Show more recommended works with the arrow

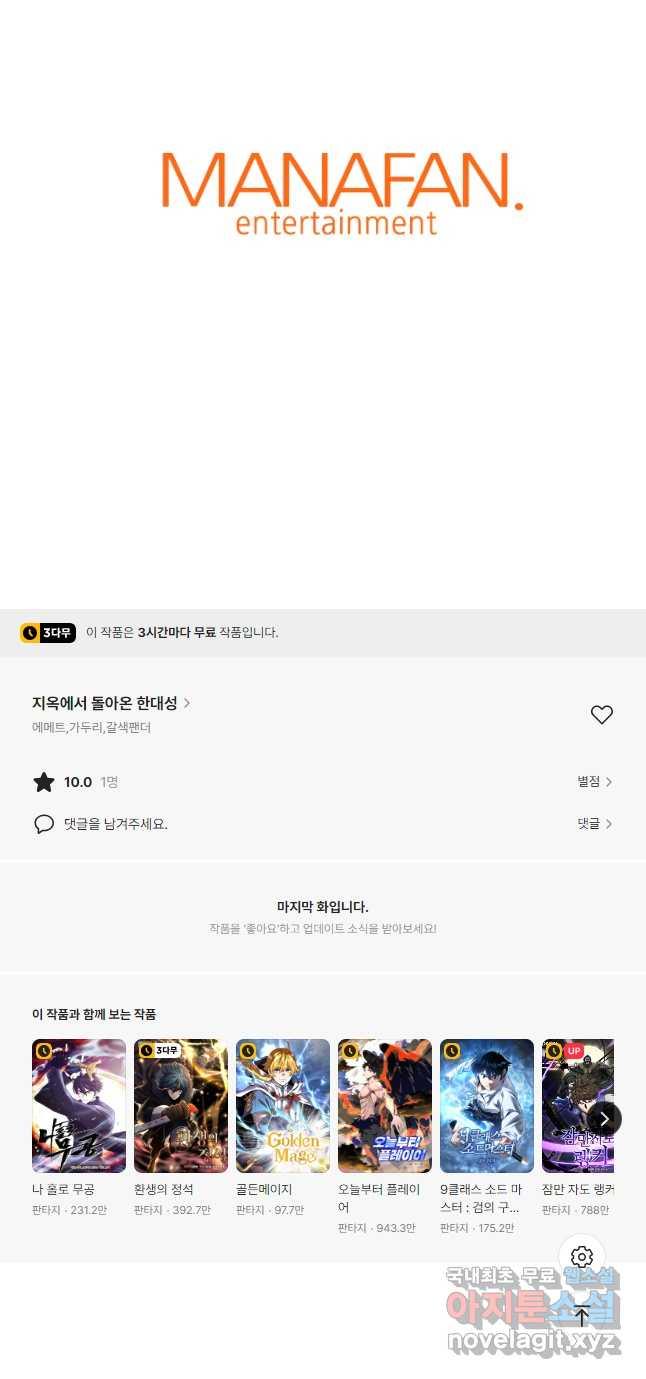604,1119
